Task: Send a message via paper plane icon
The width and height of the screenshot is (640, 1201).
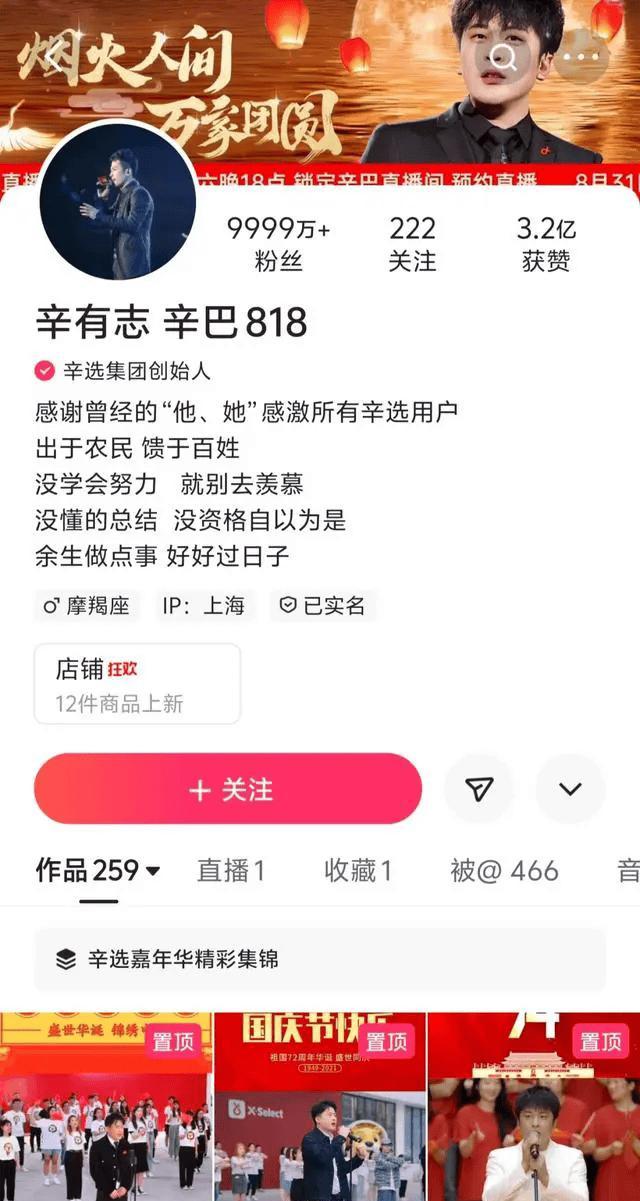Action: click(x=479, y=789)
